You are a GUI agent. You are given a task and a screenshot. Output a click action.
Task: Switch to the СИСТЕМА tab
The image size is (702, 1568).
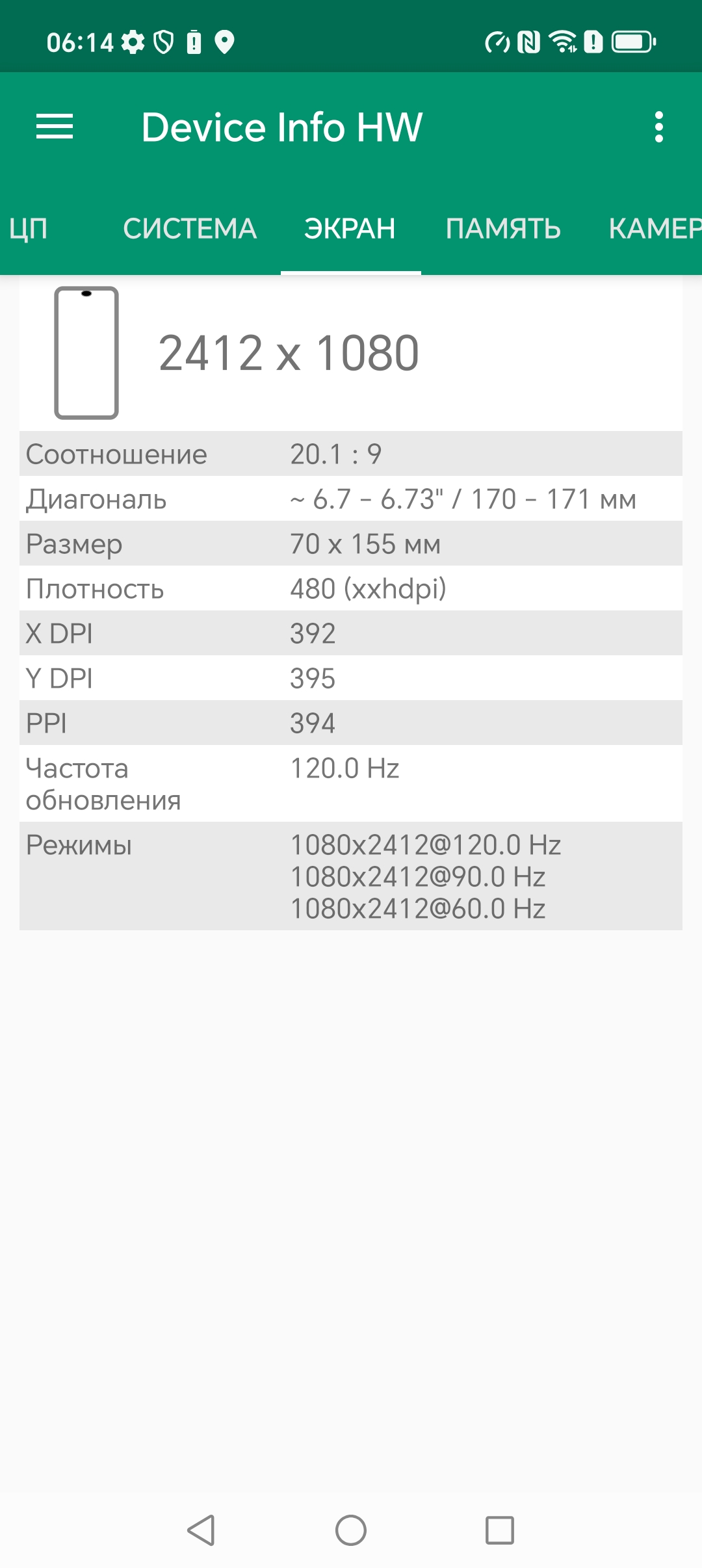190,229
